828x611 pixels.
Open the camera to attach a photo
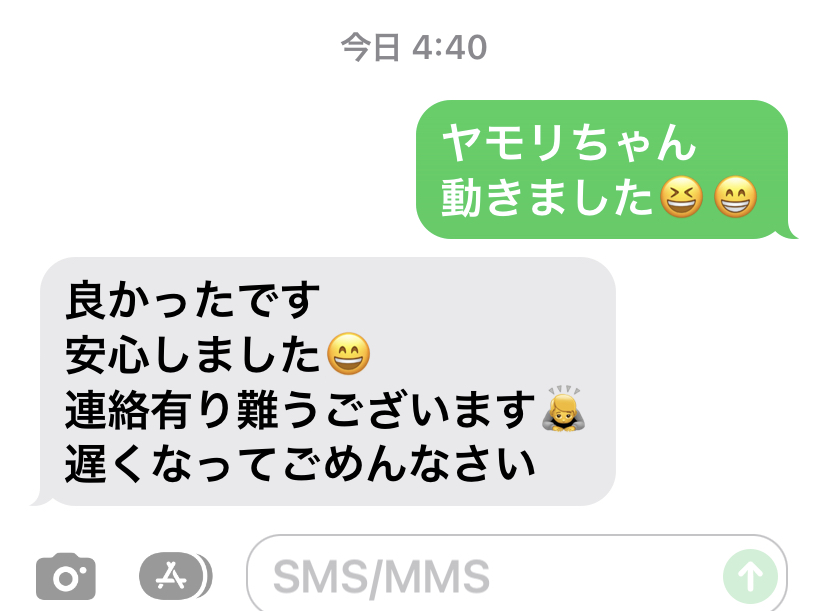pyautogui.click(x=66, y=577)
